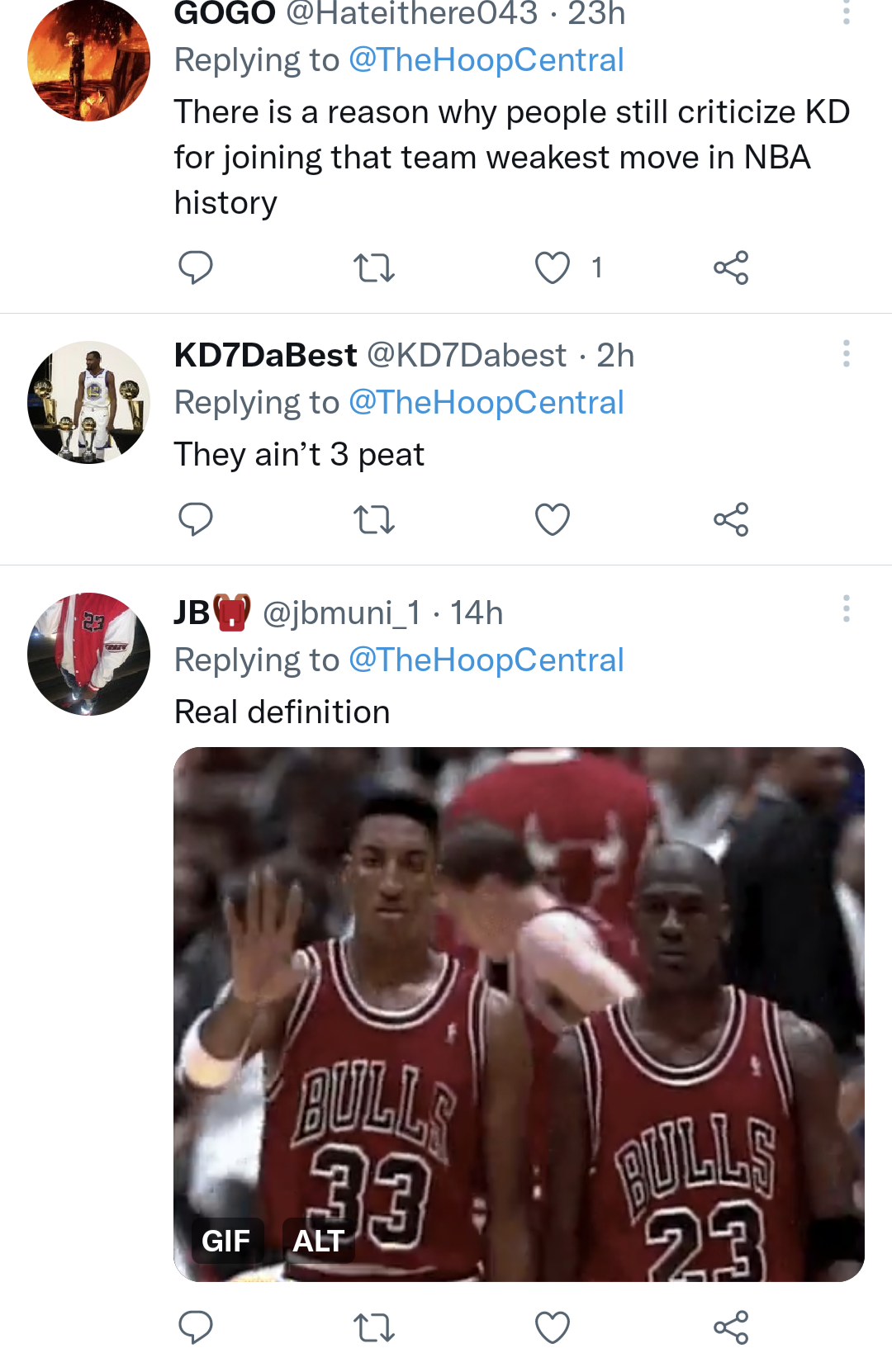
Task: Open overflow menu on JB's tweet
Action: tap(846, 608)
